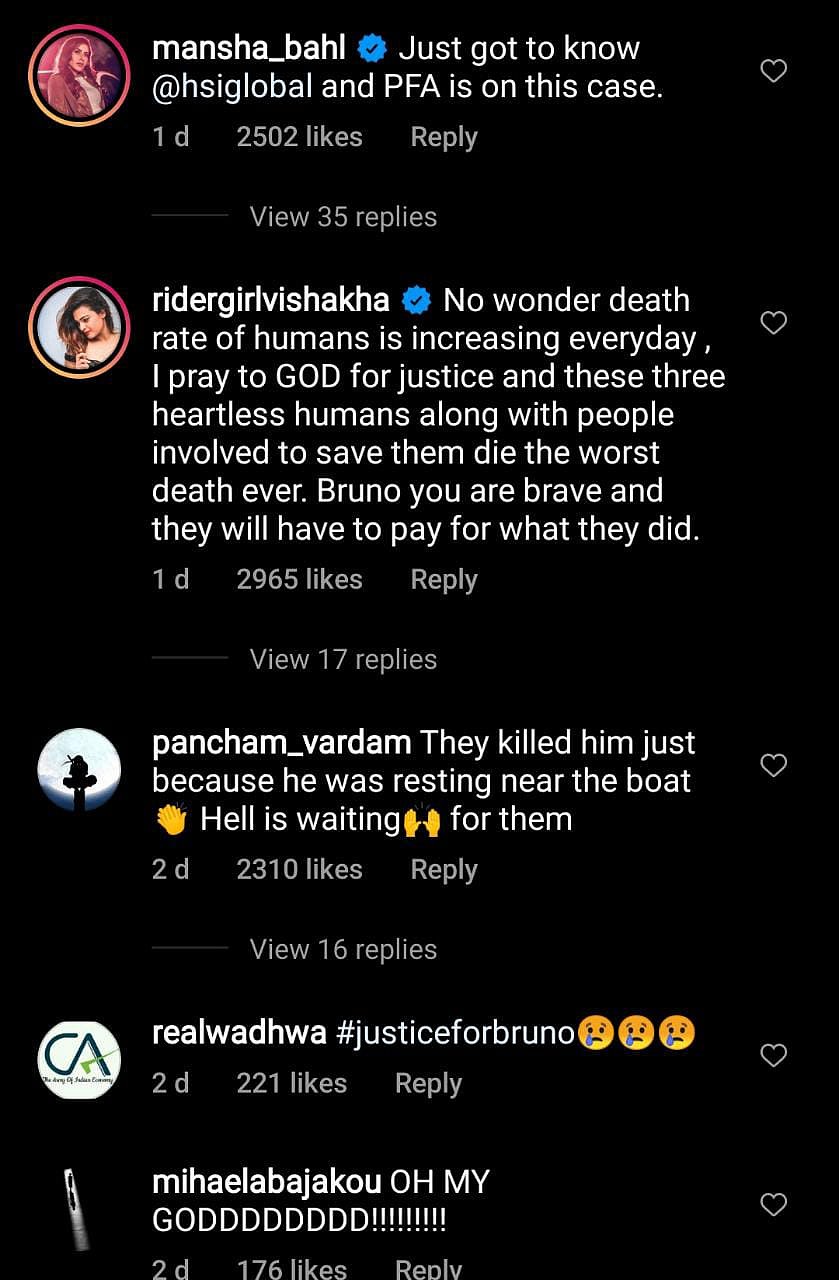Viewport: 839px width, 1280px height.
Task: Like pancham_vardam's comment
Action: point(773,765)
